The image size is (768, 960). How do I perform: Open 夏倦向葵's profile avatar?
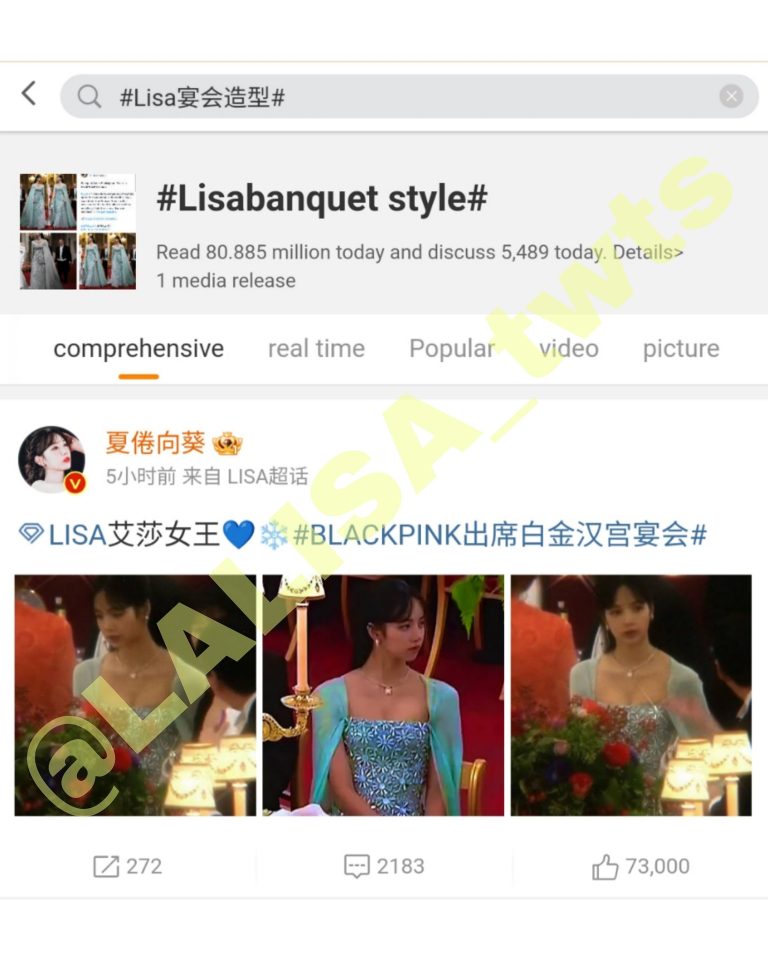point(51,459)
